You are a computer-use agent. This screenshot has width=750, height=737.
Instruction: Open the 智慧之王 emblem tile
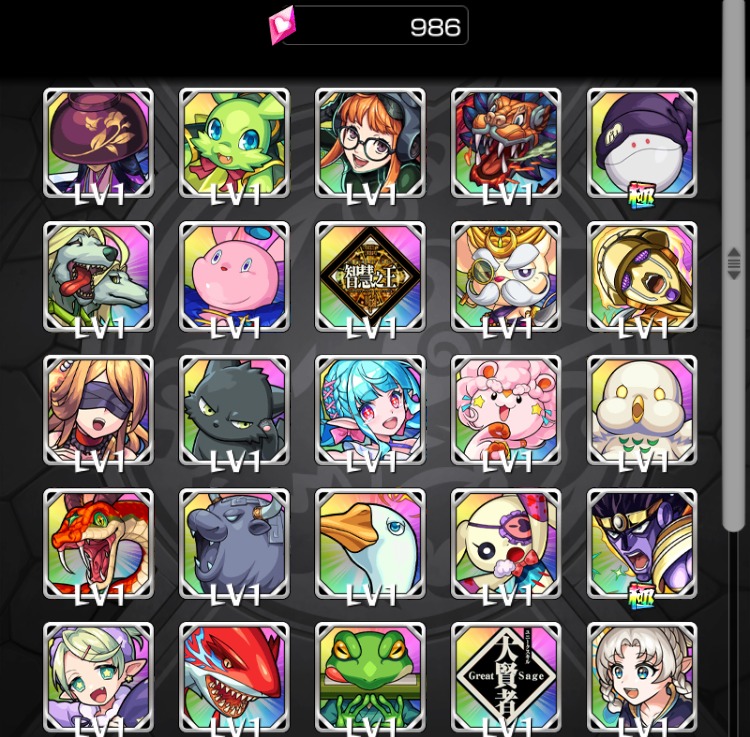(x=370, y=276)
